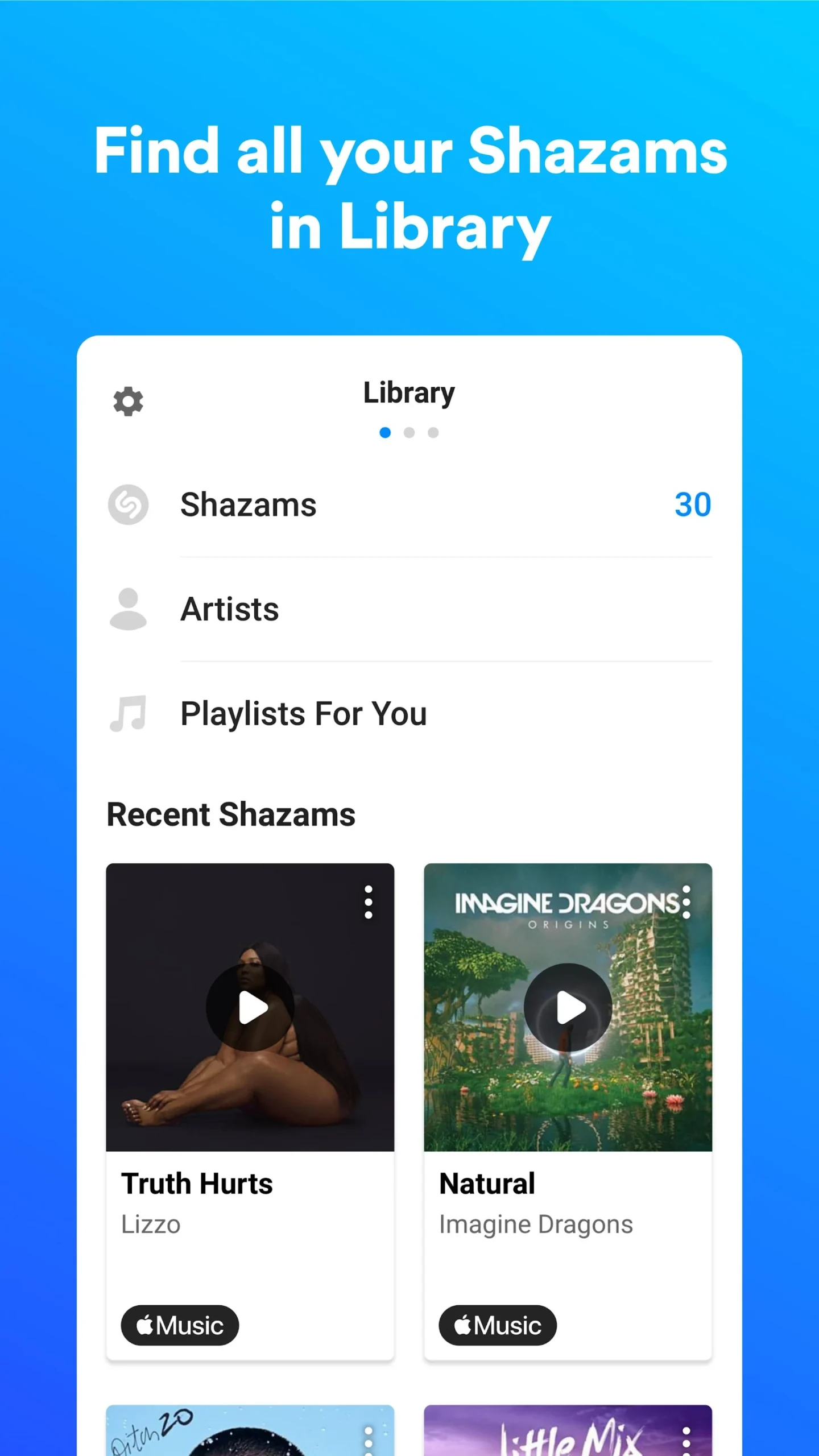Open the settings gear
Screen dimensions: 819x1456
tap(127, 400)
